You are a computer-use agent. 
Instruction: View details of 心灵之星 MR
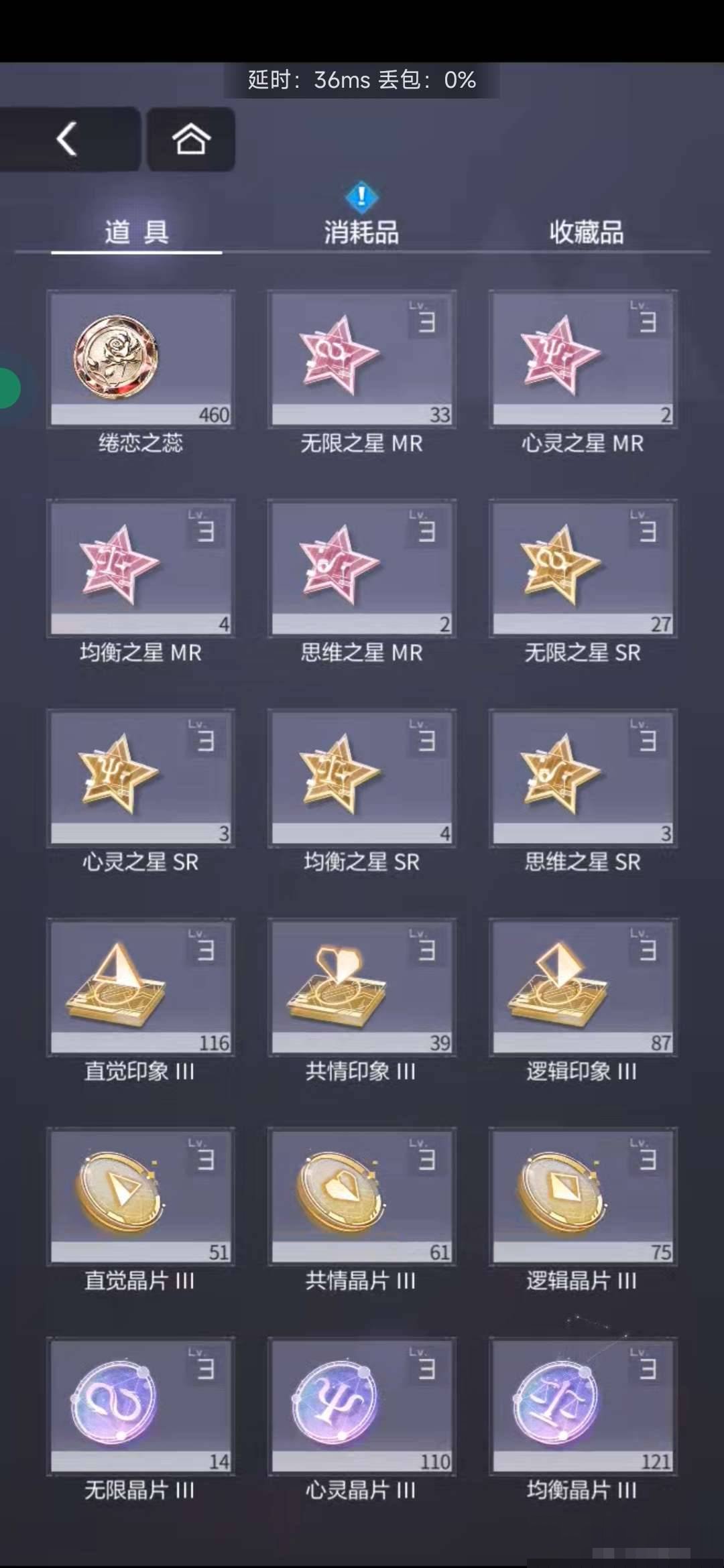coord(583,359)
